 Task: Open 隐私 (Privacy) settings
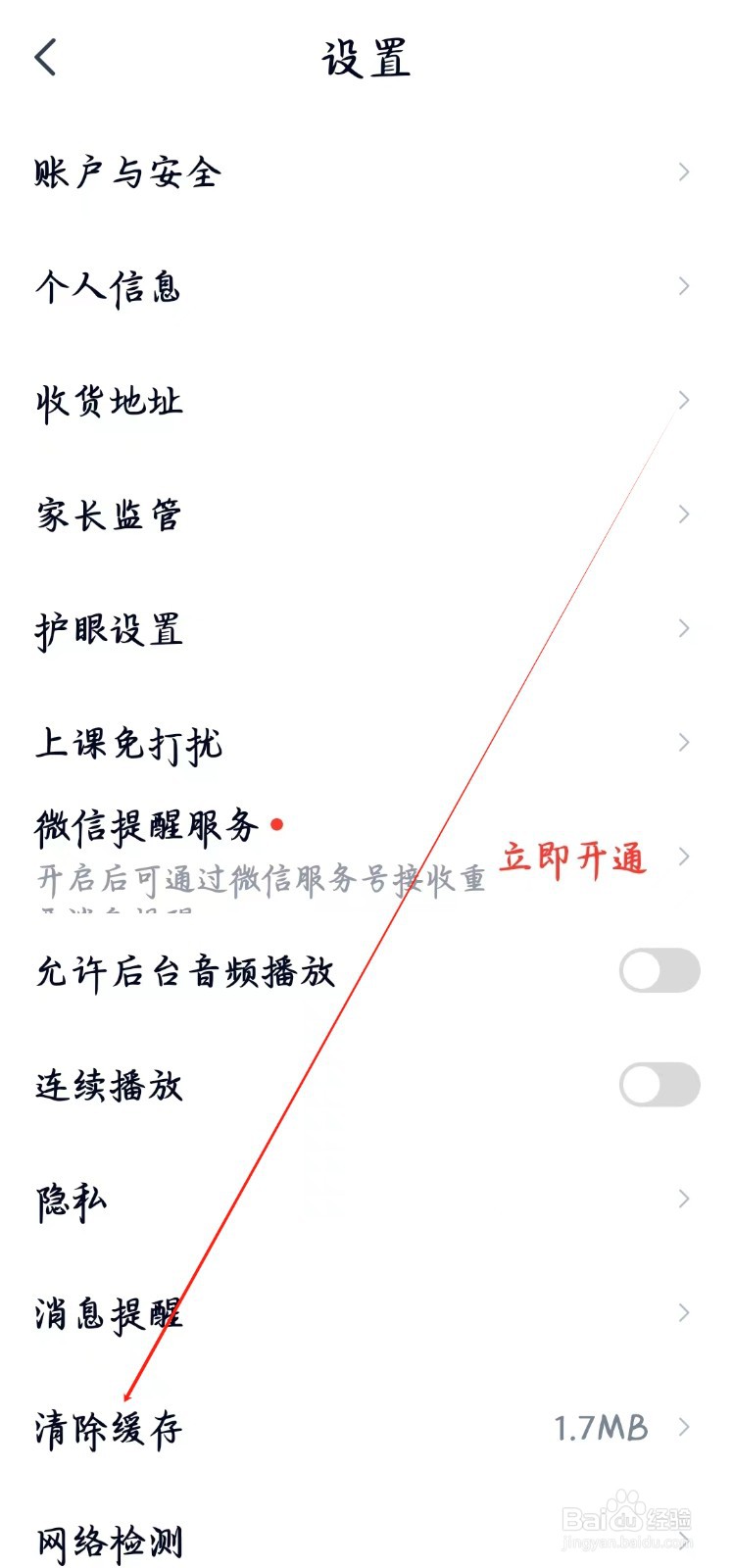tap(69, 1198)
